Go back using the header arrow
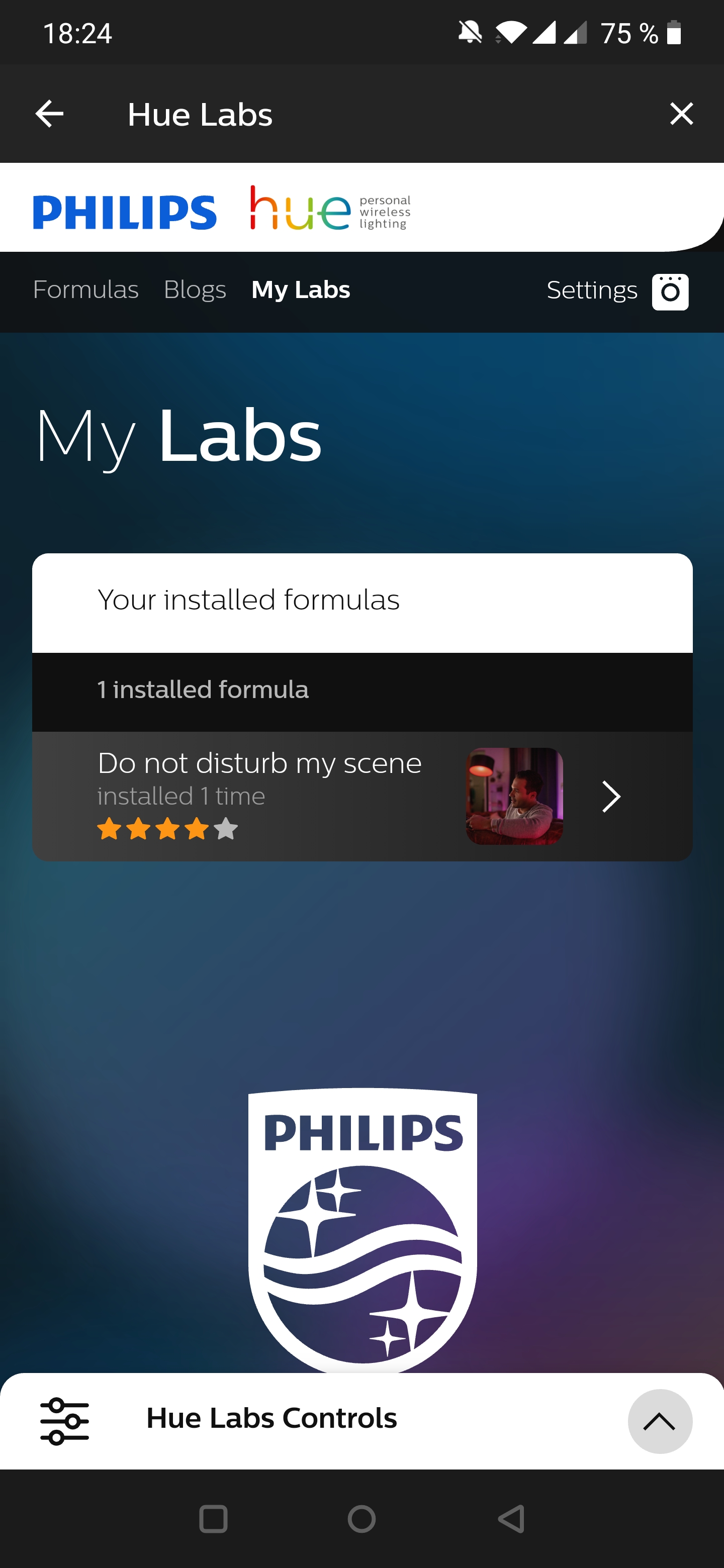724x1568 pixels. [x=49, y=114]
